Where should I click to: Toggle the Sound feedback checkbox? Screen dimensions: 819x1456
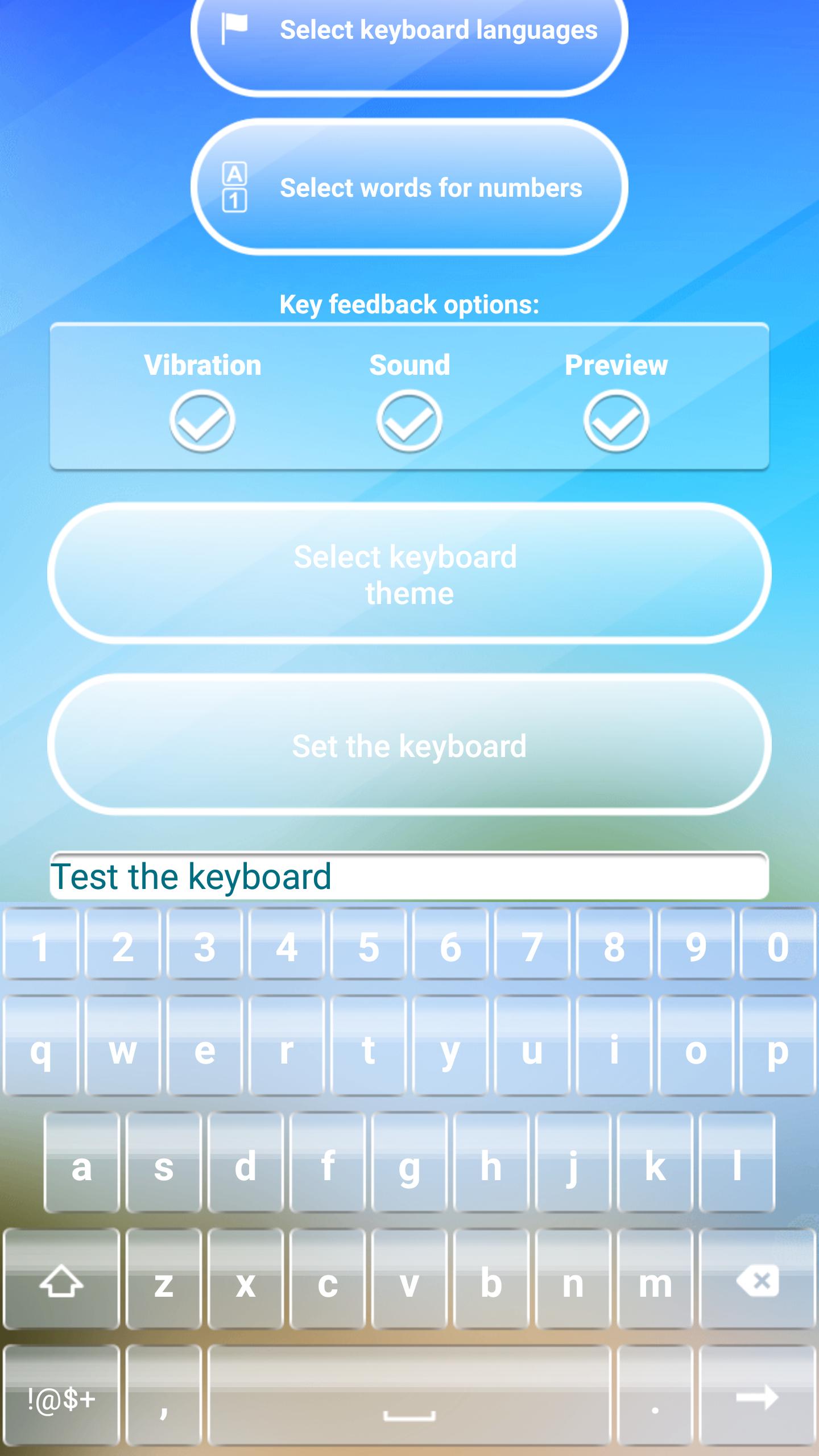409,421
